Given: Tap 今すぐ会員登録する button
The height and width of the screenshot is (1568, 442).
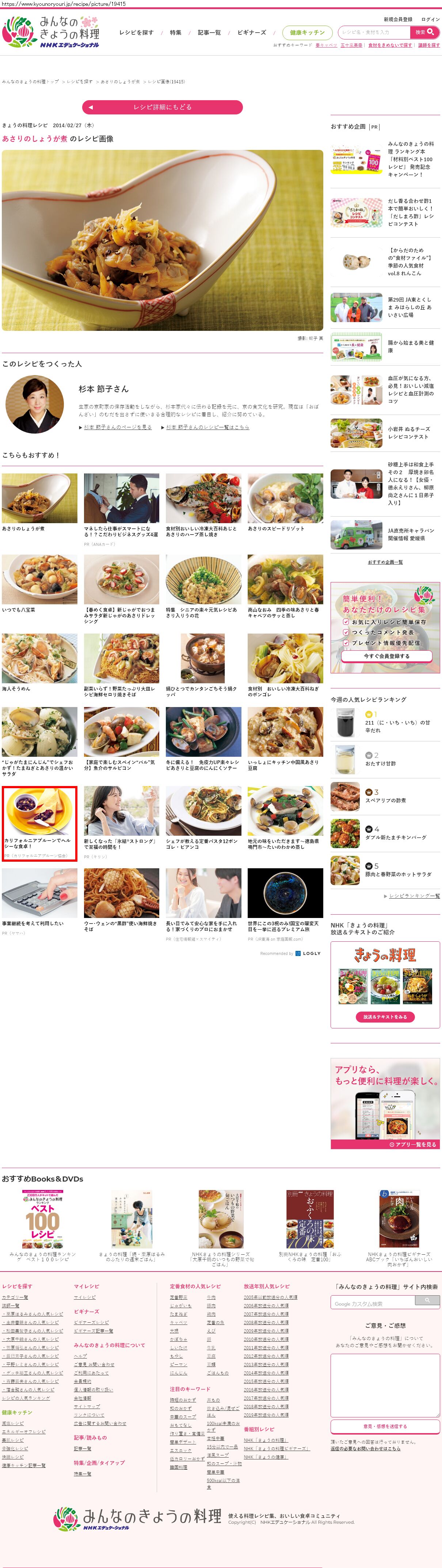Looking at the screenshot, I should click(386, 656).
